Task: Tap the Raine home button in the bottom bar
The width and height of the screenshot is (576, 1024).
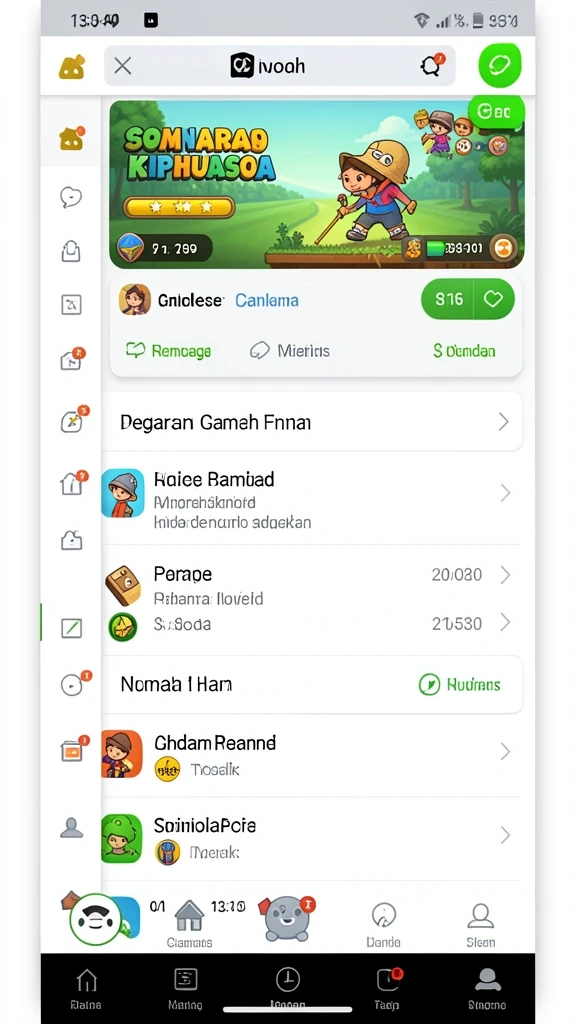Action: pyautogui.click(x=86, y=989)
